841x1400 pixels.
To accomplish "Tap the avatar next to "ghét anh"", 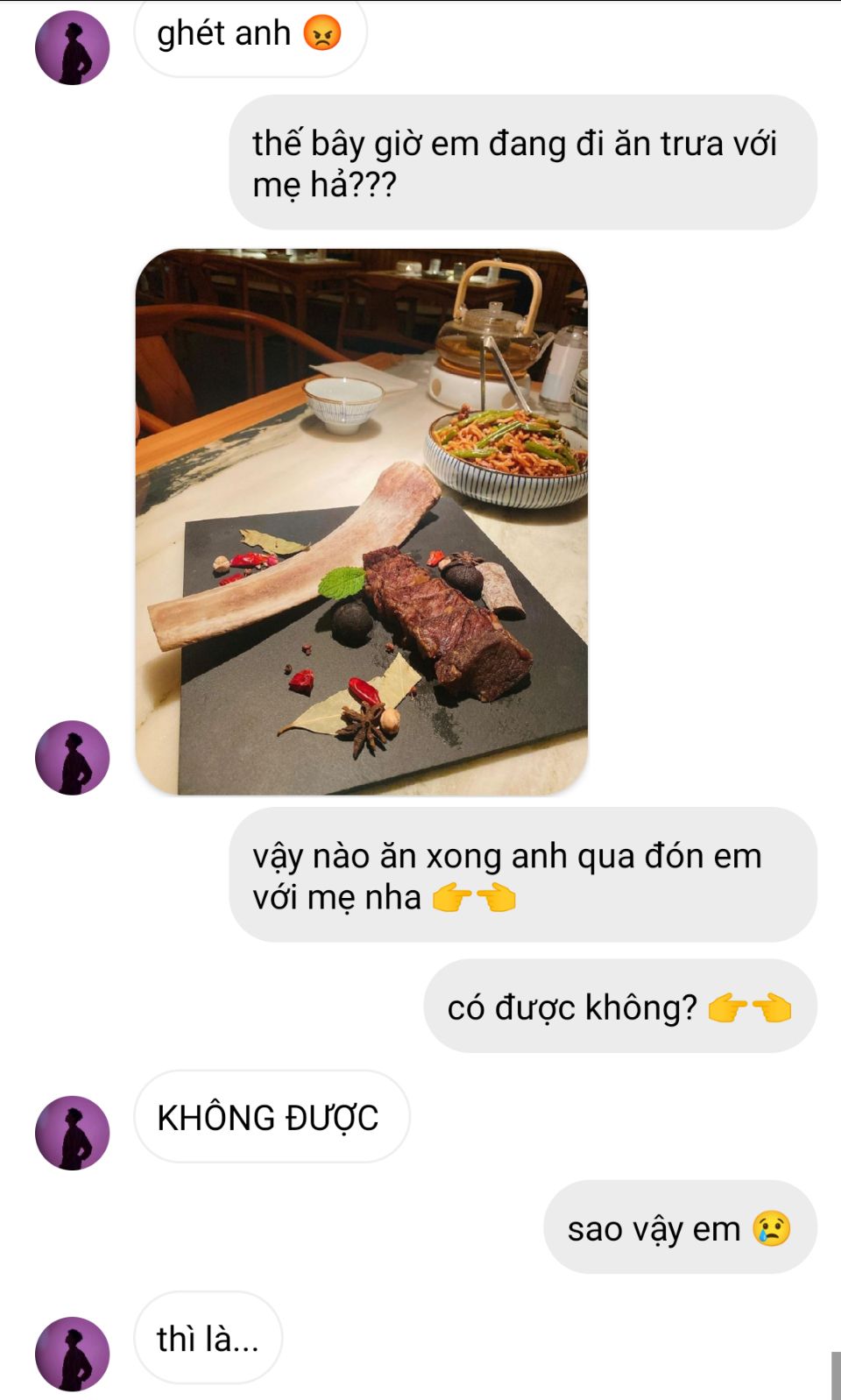I will [72, 47].
